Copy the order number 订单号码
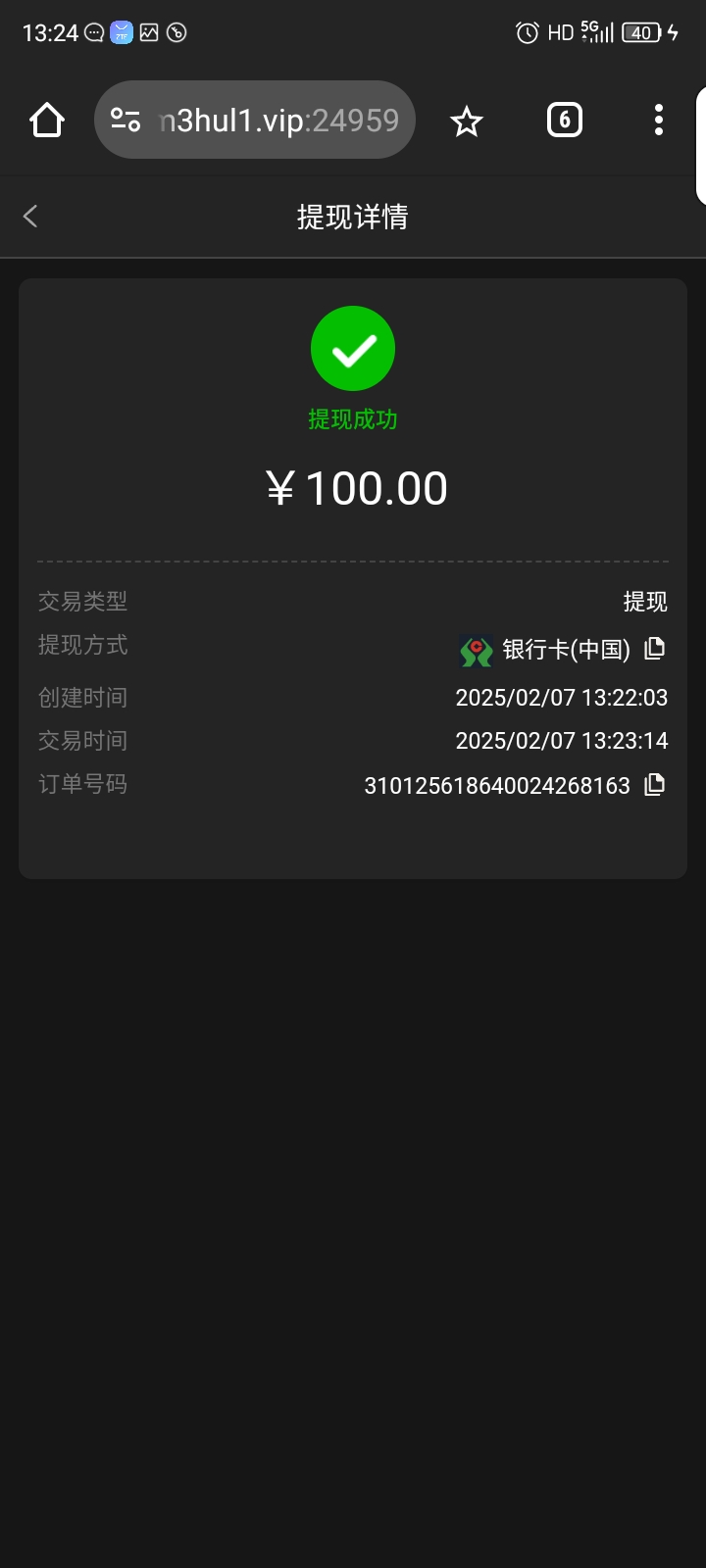706x1568 pixels. click(x=654, y=784)
